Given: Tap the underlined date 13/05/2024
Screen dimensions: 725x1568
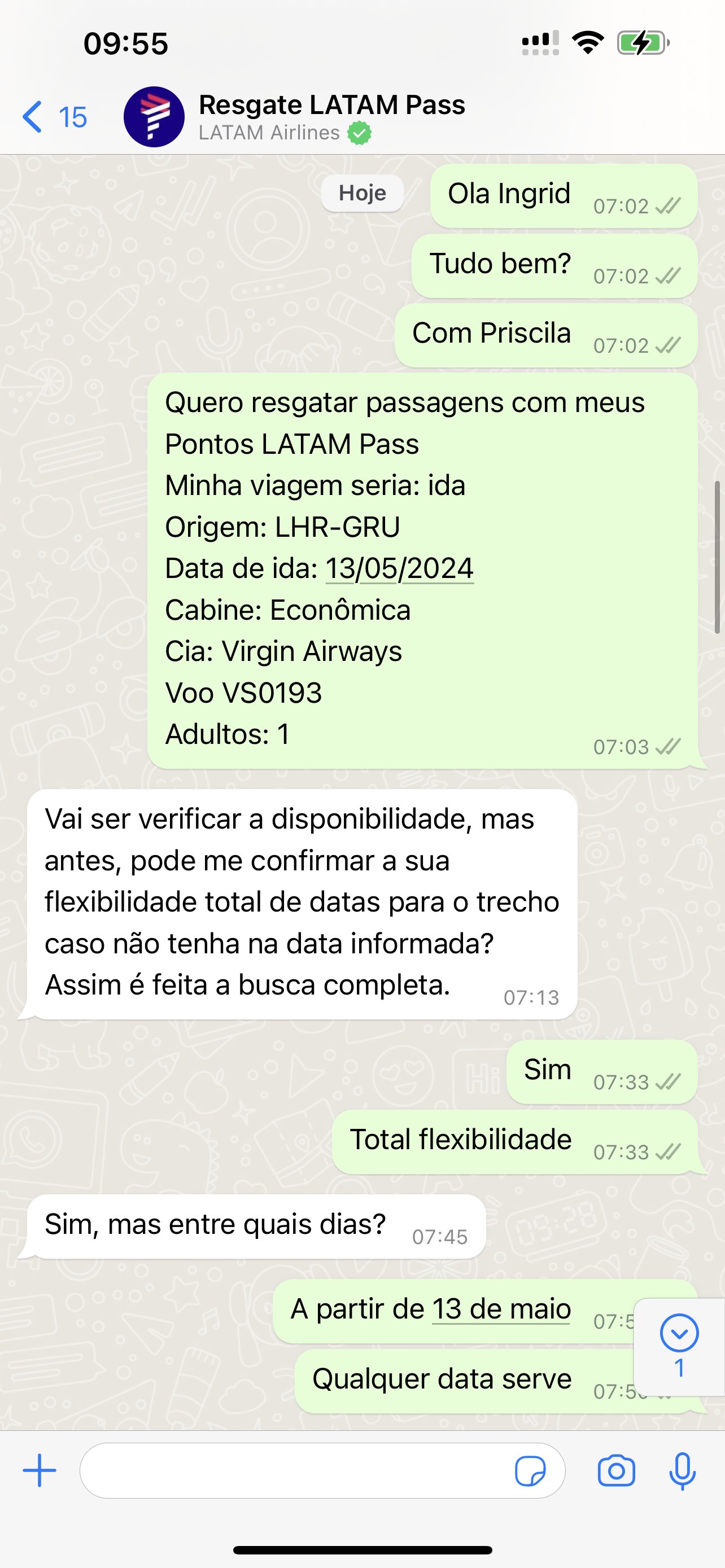Looking at the screenshot, I should click(x=399, y=568).
